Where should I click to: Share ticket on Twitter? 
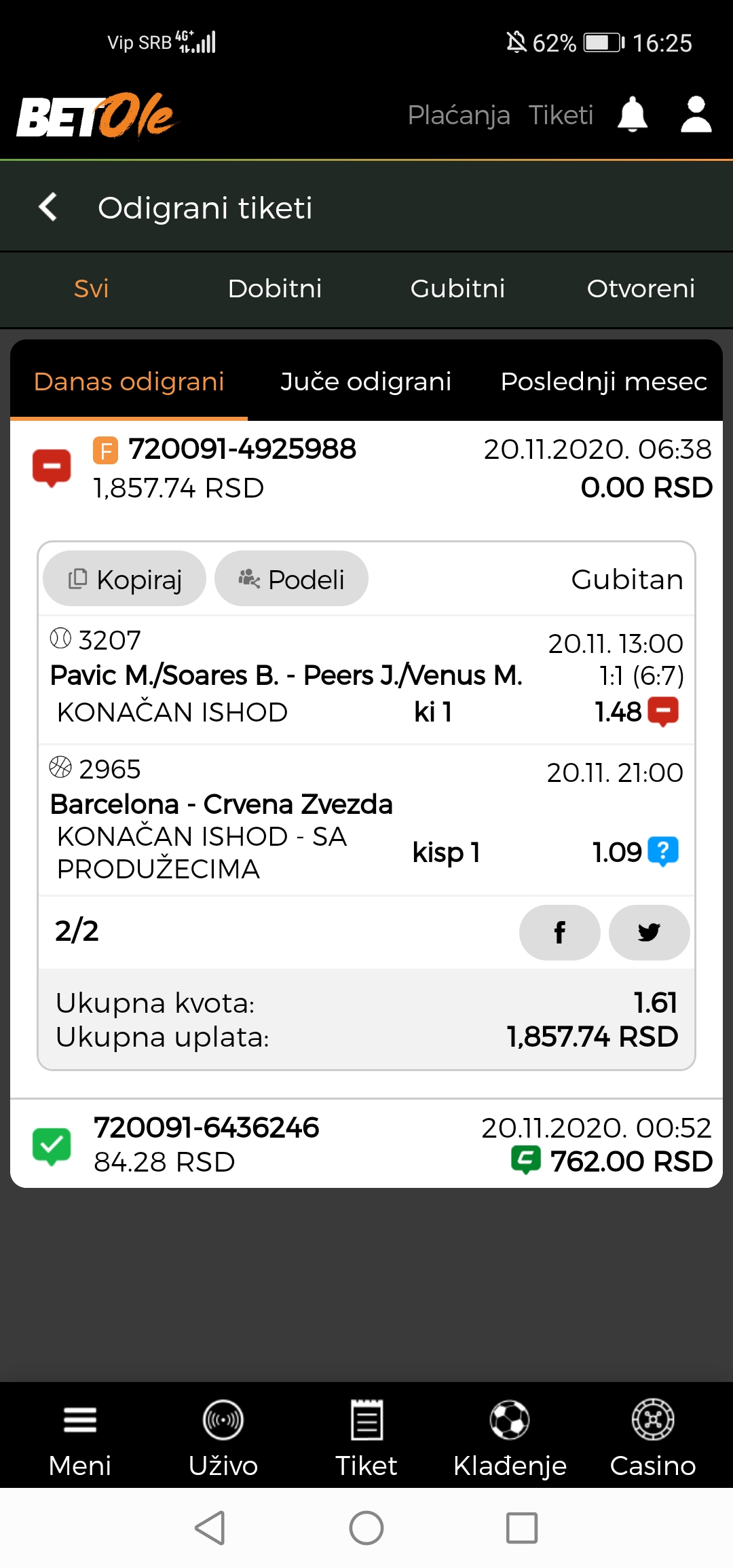[649, 933]
